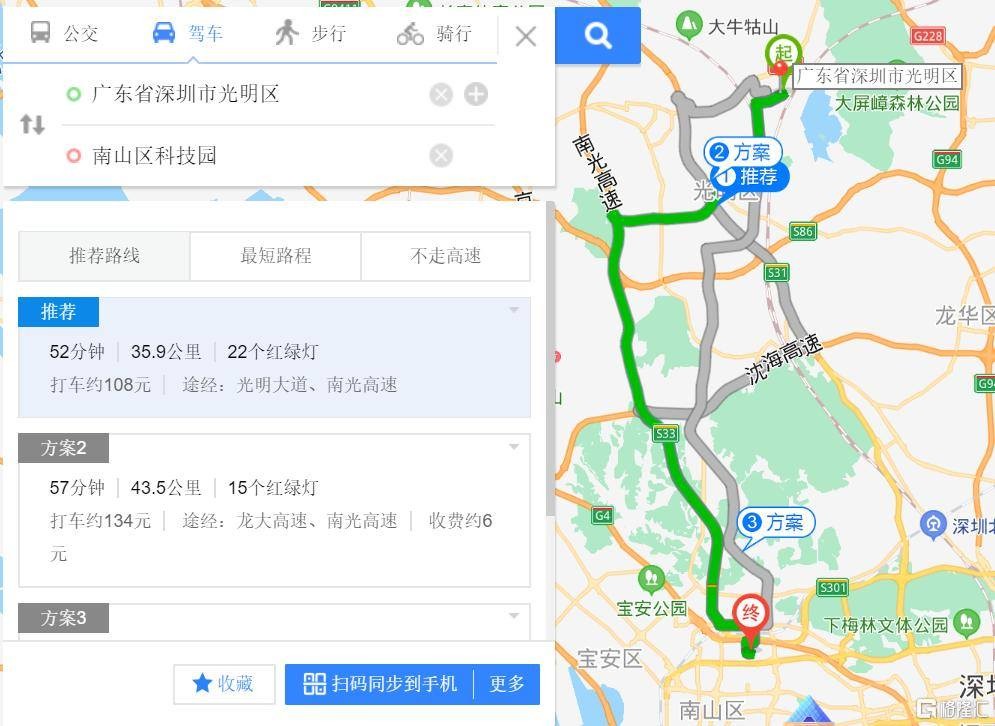
Task: Tap the blue search button
Action: coord(598,37)
